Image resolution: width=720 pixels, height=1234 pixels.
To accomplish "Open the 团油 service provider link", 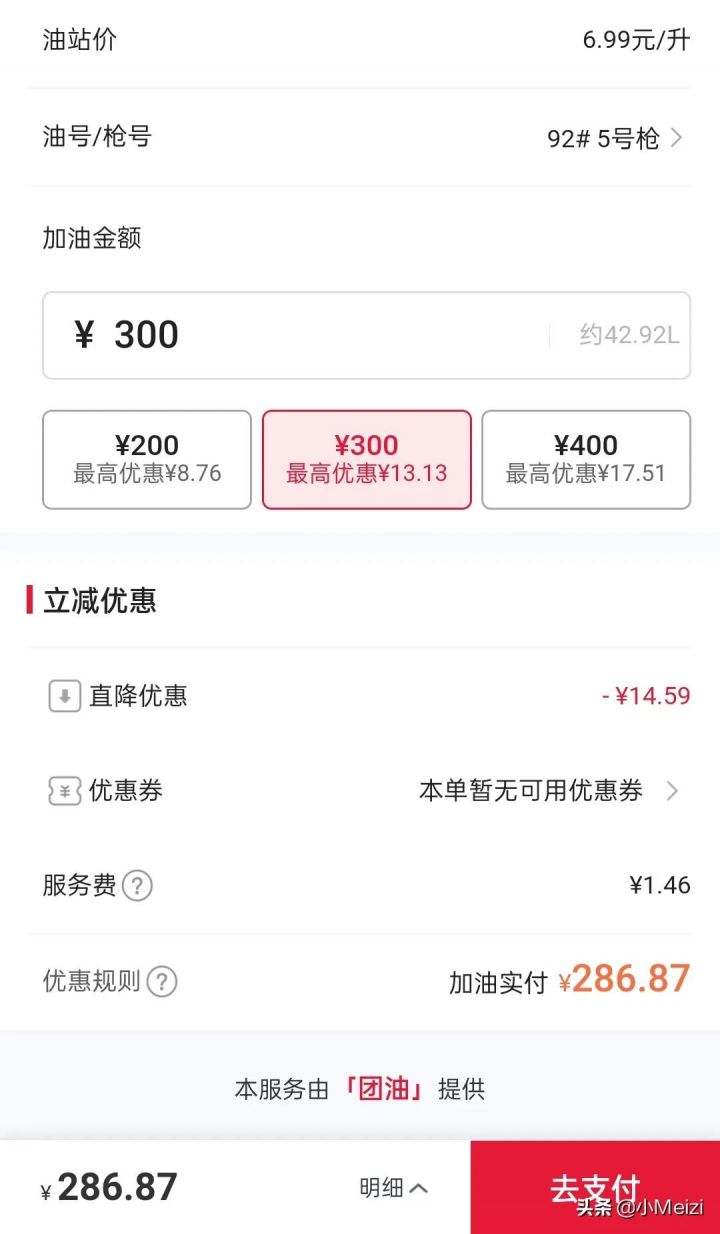I will tap(388, 1089).
